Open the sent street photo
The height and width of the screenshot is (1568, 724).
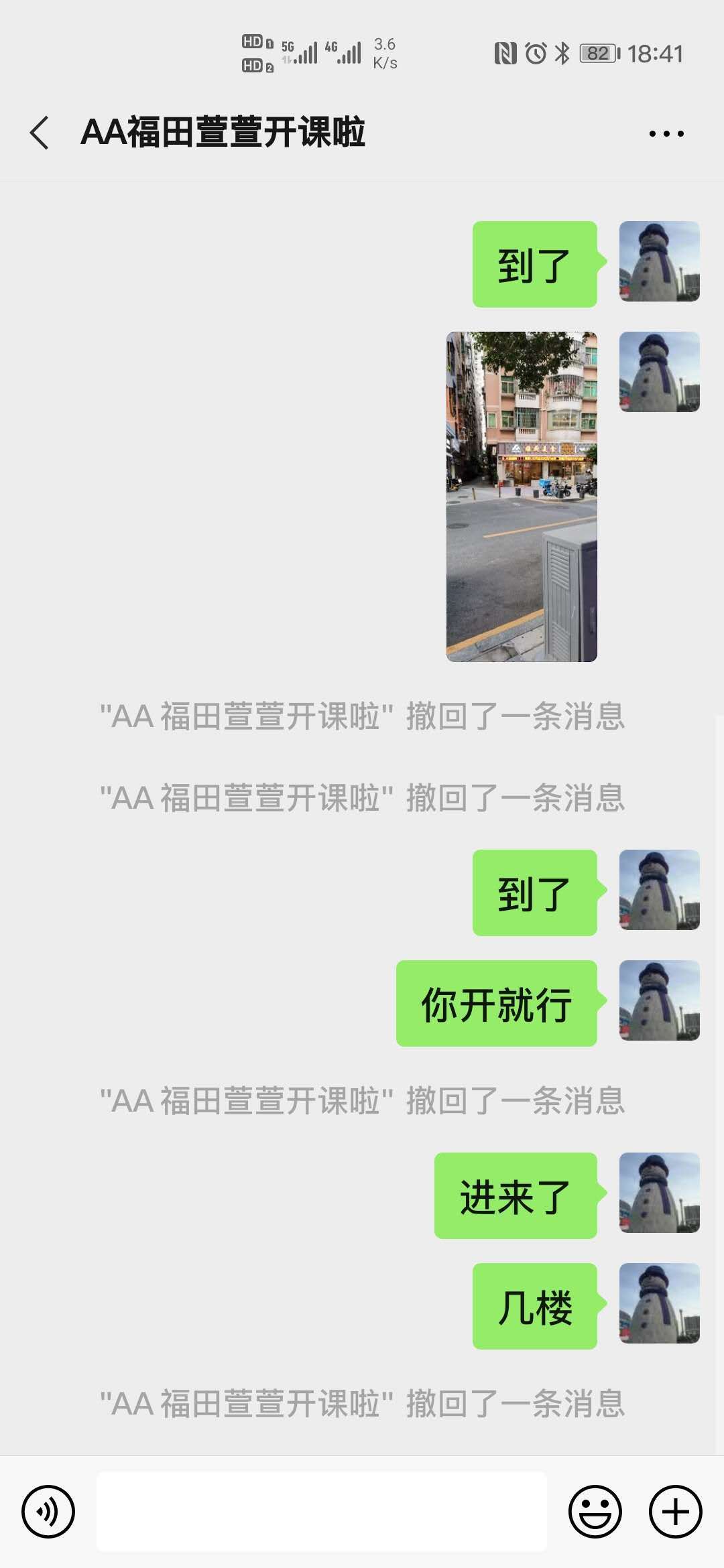522,497
